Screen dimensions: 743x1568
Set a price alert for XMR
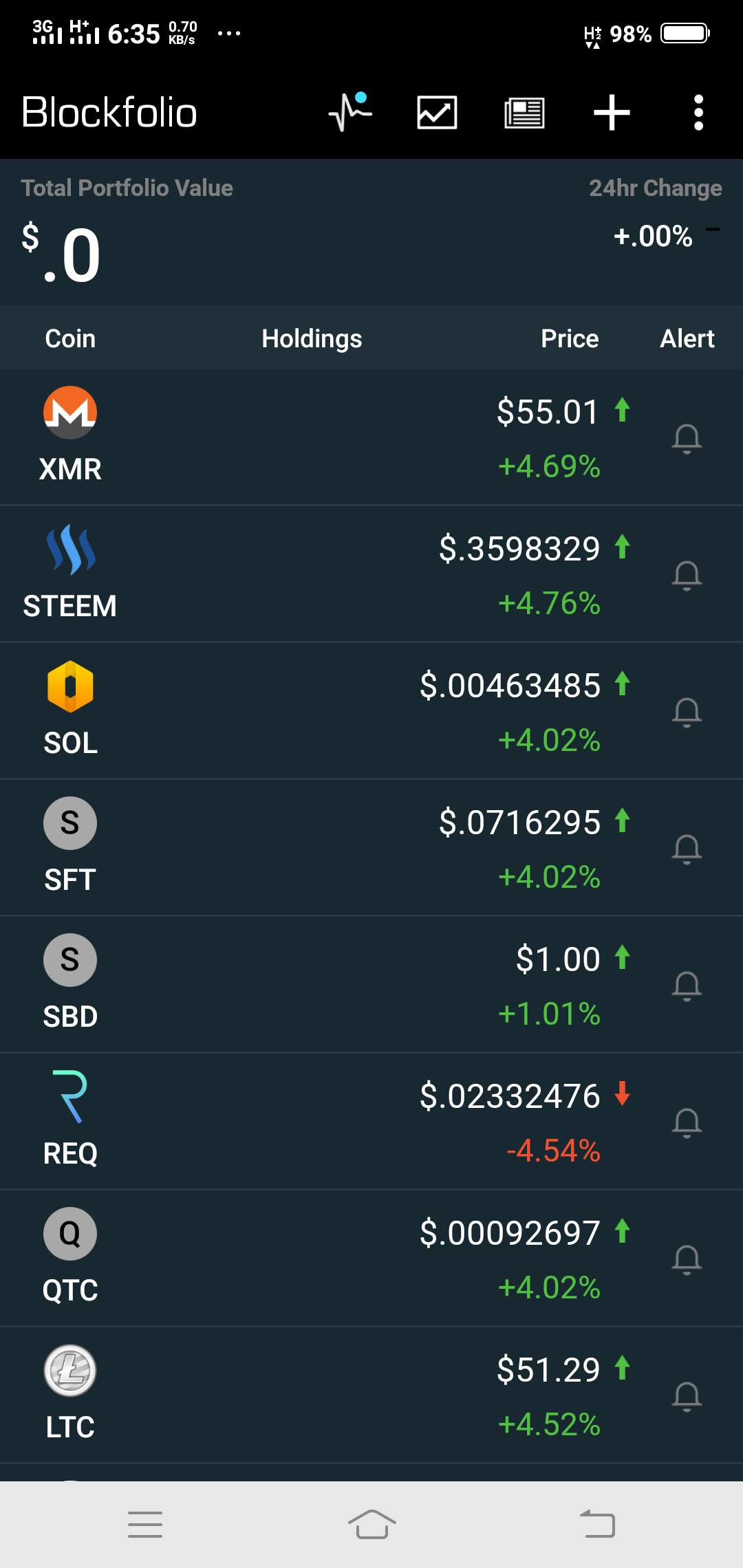click(687, 438)
